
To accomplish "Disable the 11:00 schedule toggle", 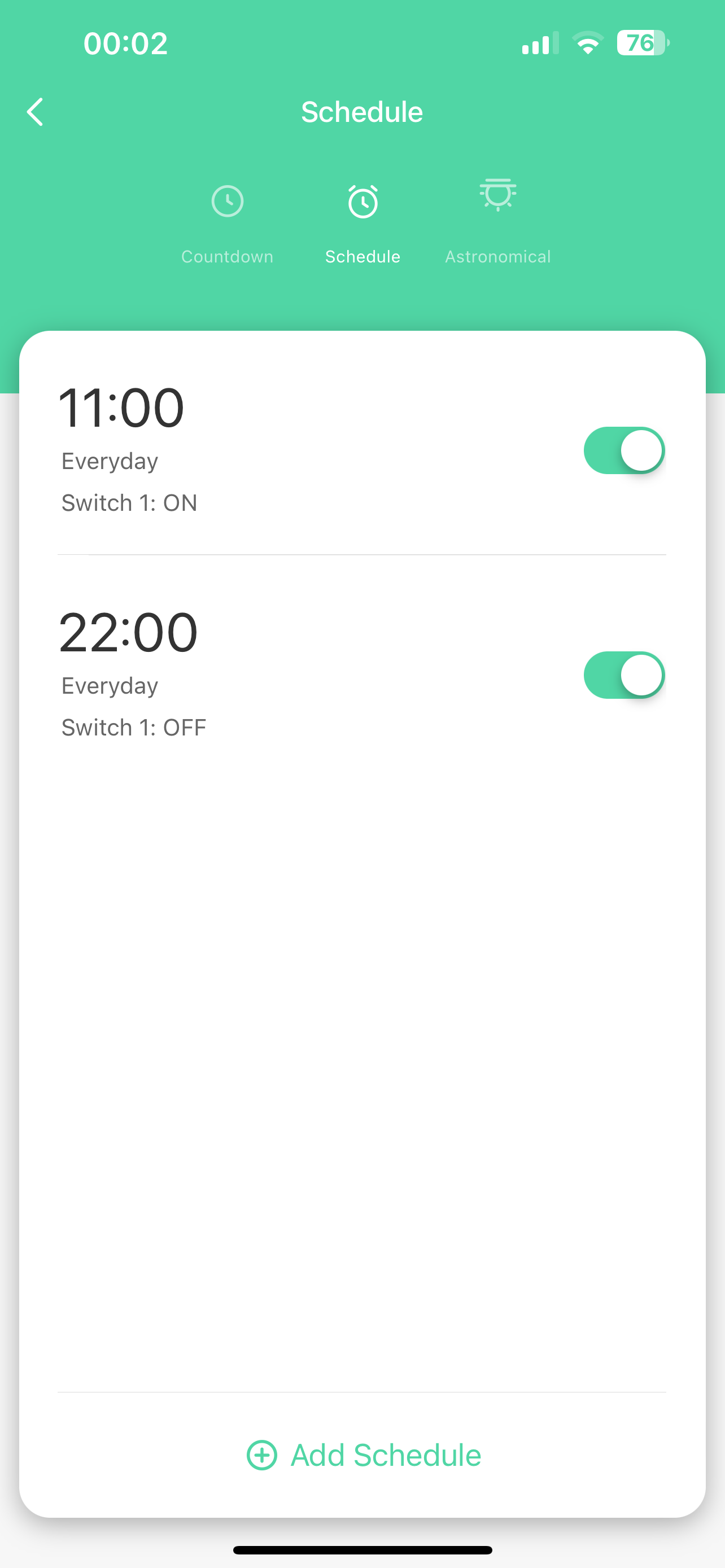I will click(x=623, y=450).
